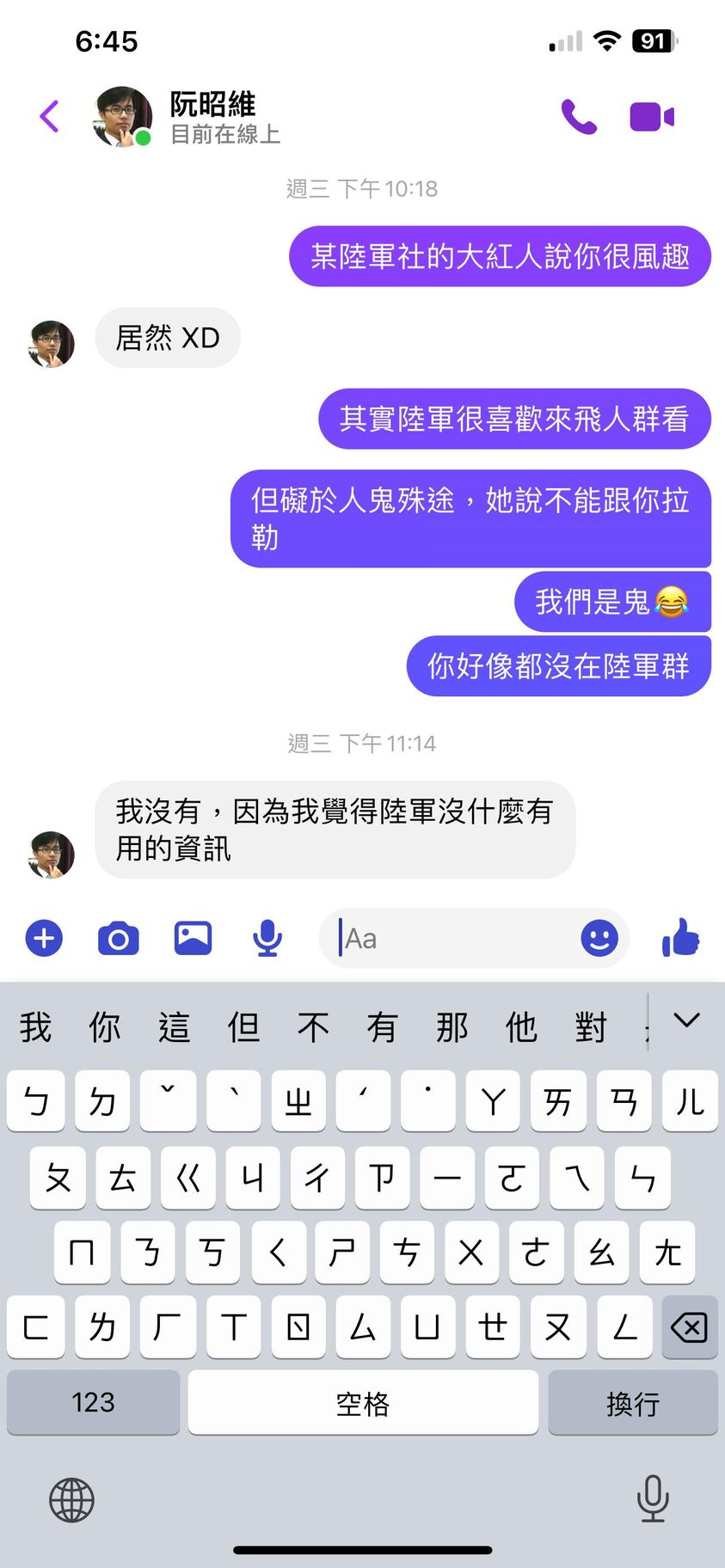Screen dimensions: 725x1568
Task: Tap the 空格 space key
Action: tap(362, 1403)
